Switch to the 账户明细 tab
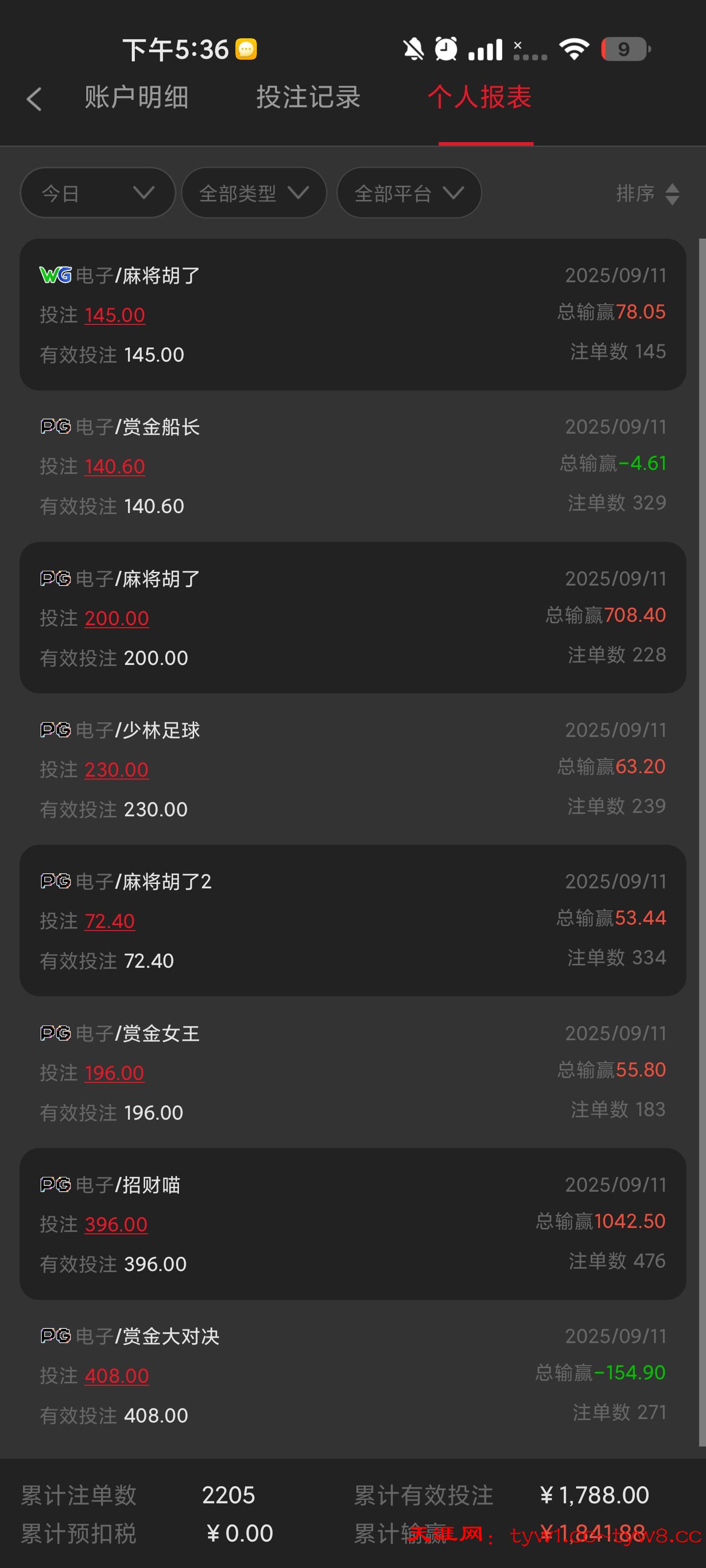Screen dimensions: 706x1568 click(136, 98)
